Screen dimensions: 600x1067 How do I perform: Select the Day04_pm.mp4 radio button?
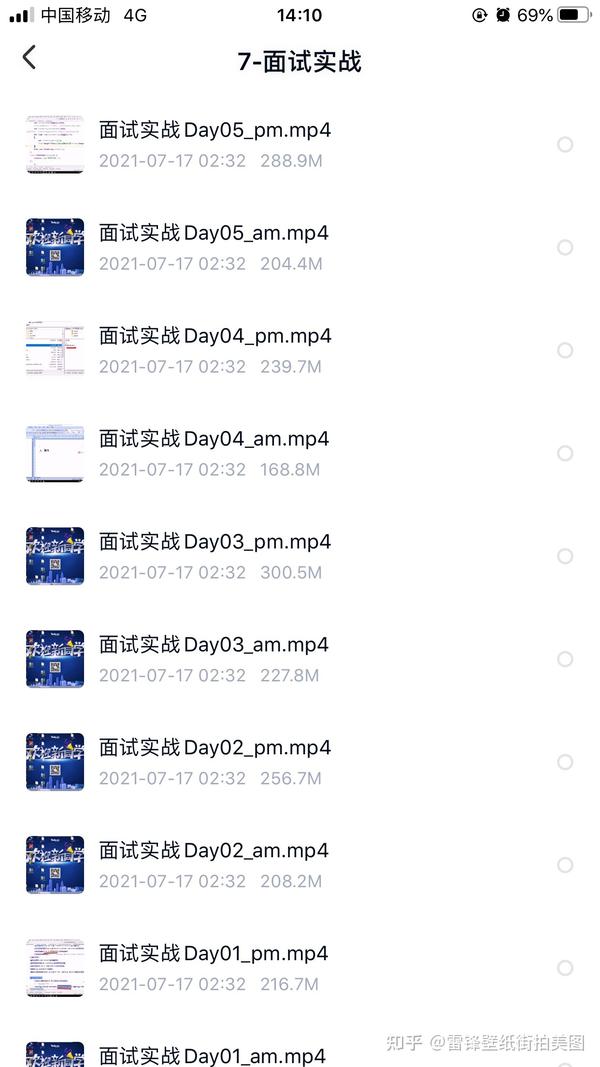pyautogui.click(x=565, y=350)
